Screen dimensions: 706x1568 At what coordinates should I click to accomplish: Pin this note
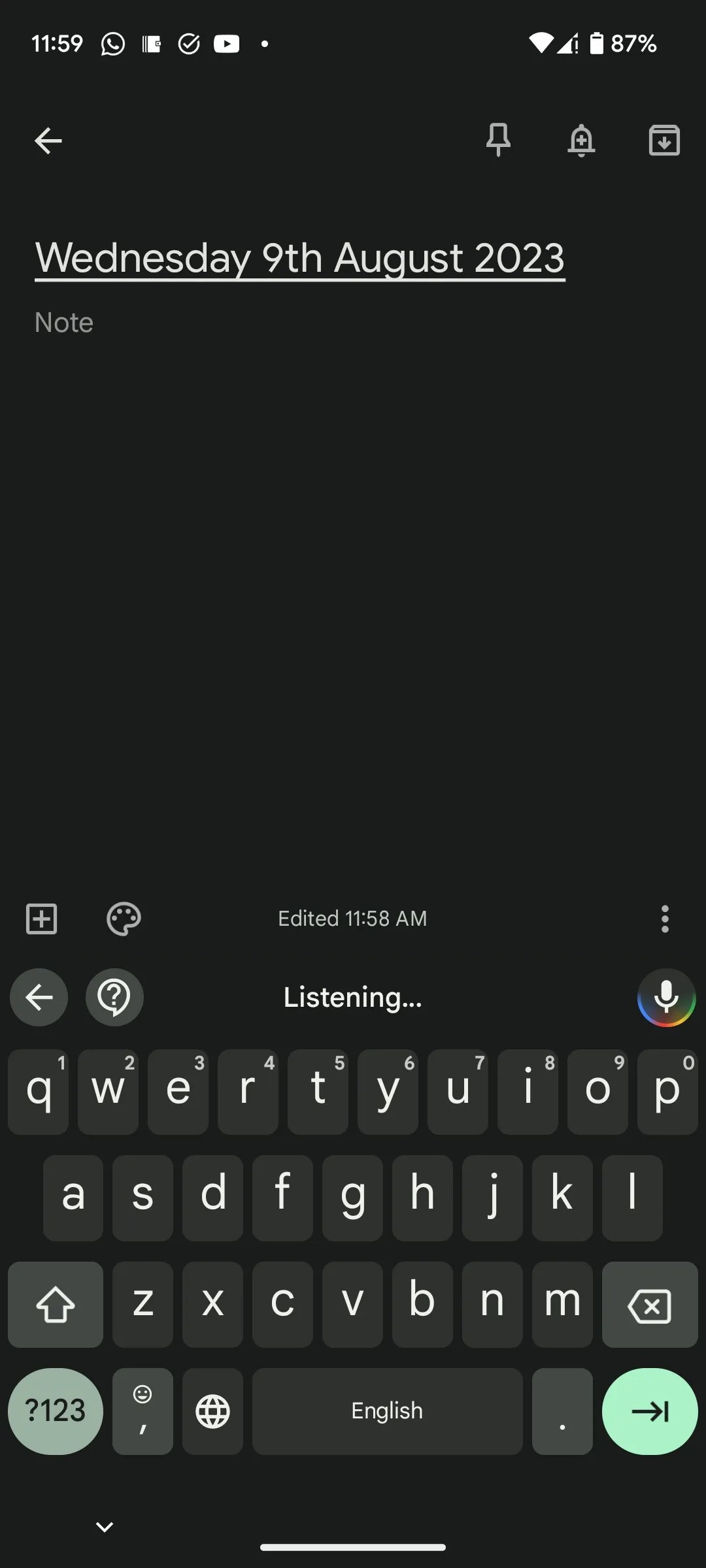497,140
